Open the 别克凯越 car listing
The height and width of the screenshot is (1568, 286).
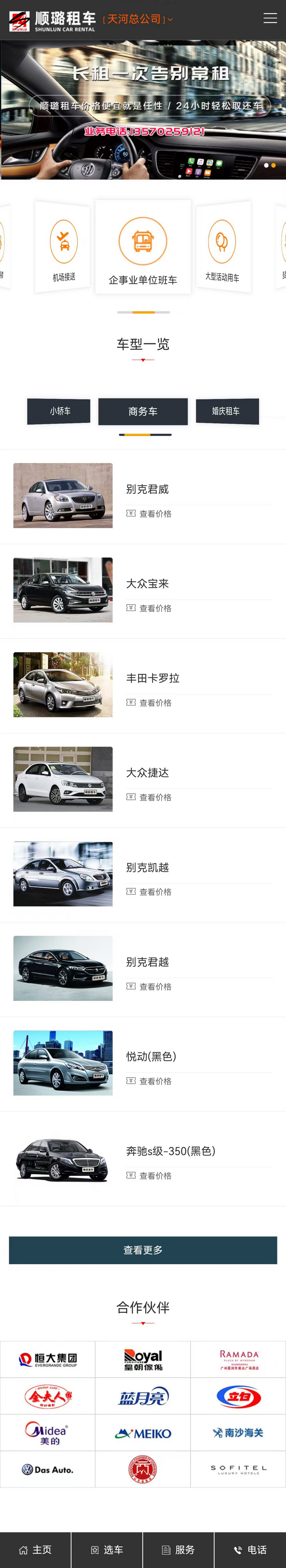pos(147,867)
